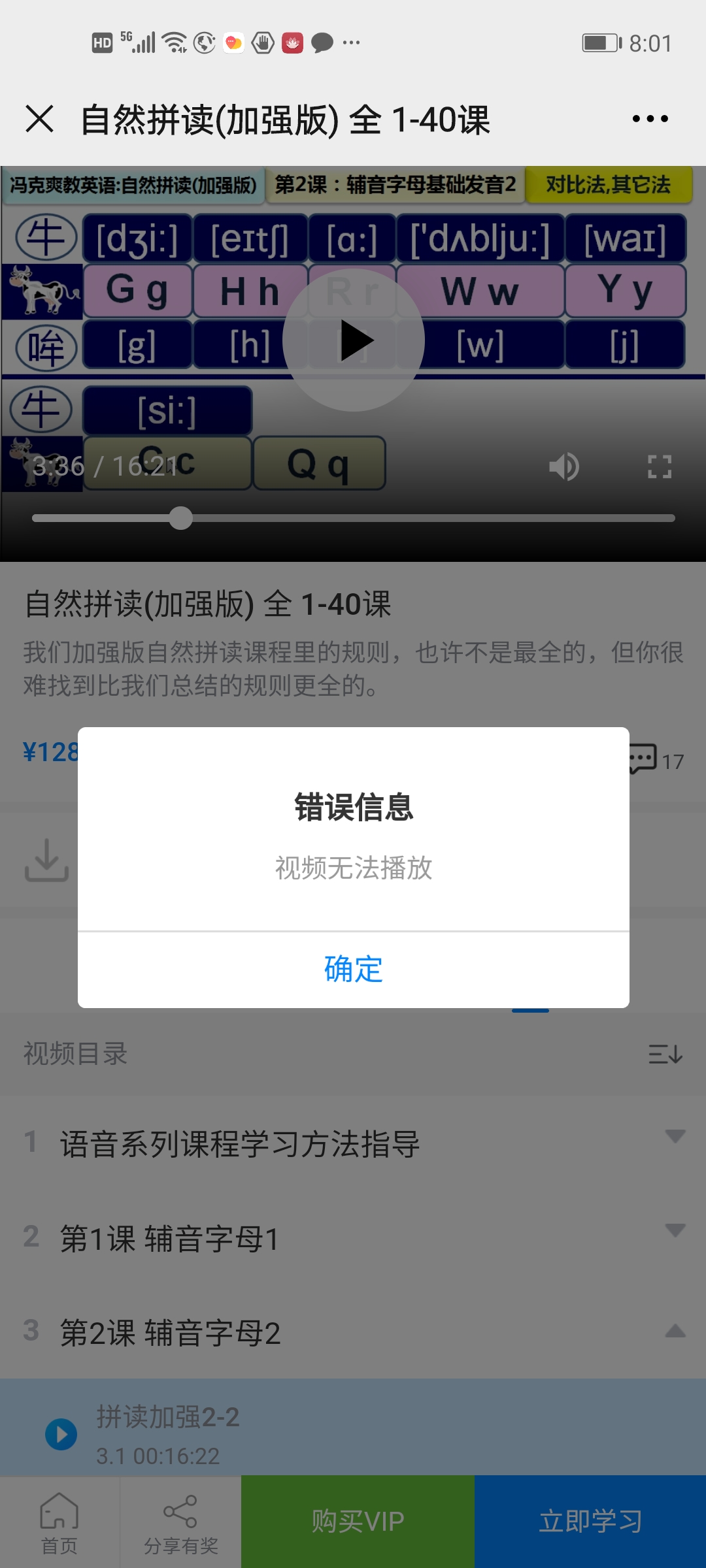Close the page with the X icon
706x1568 pixels.
pyautogui.click(x=39, y=119)
